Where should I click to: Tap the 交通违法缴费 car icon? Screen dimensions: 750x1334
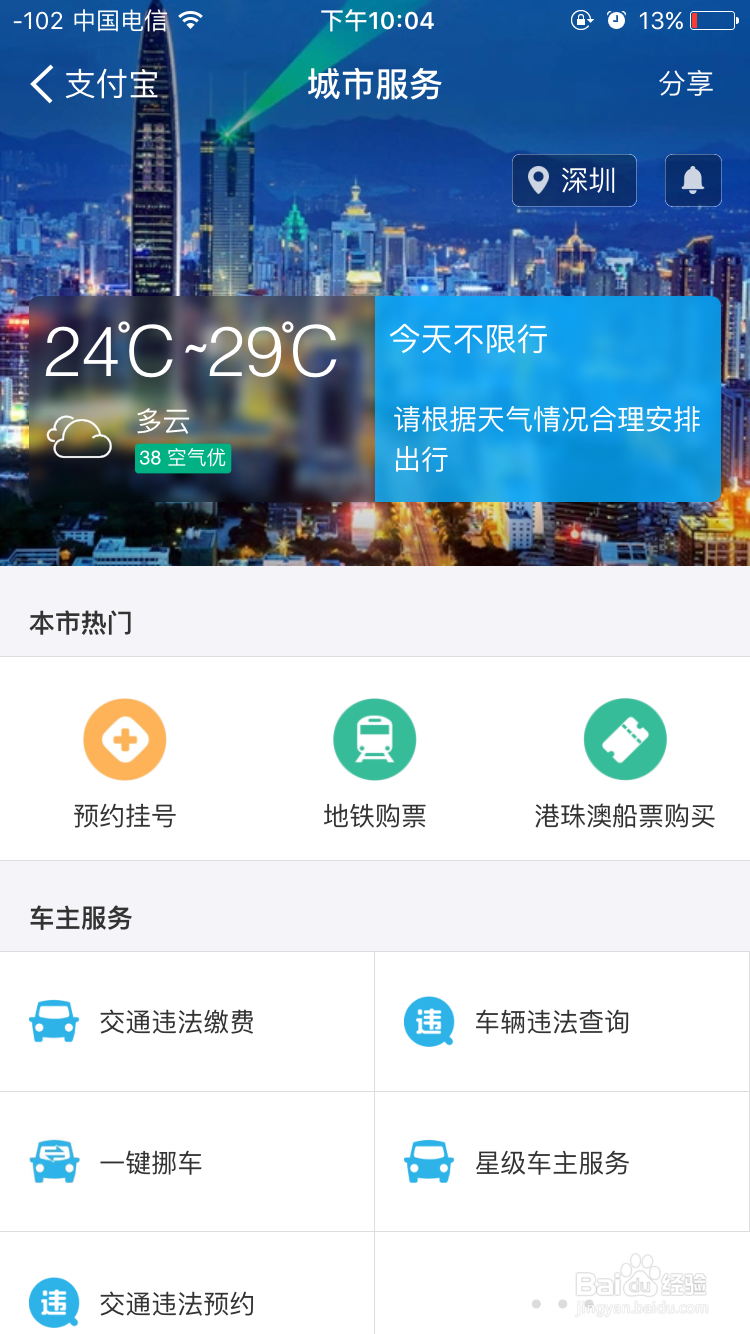click(53, 1022)
